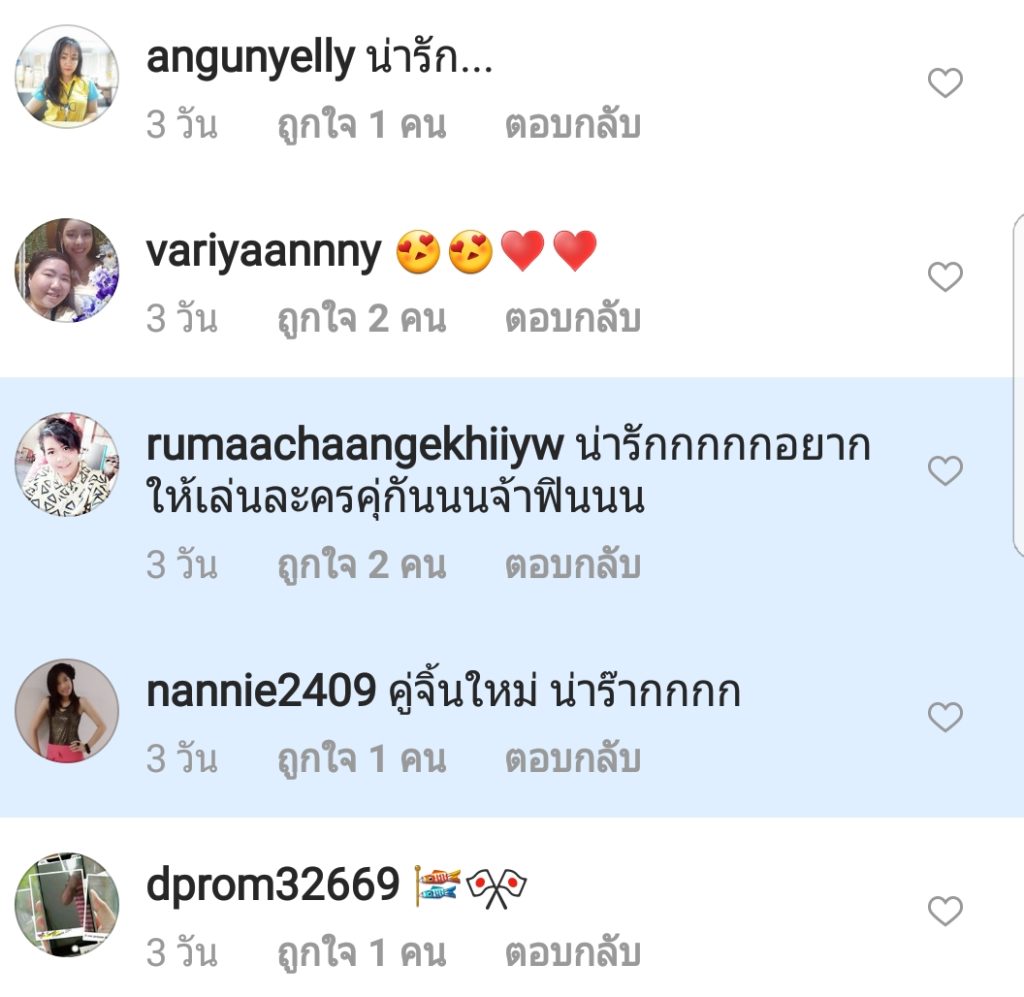Viewport: 1024px width, 997px height.
Task: Open variyaannny's profile picture
Action: coord(67,270)
